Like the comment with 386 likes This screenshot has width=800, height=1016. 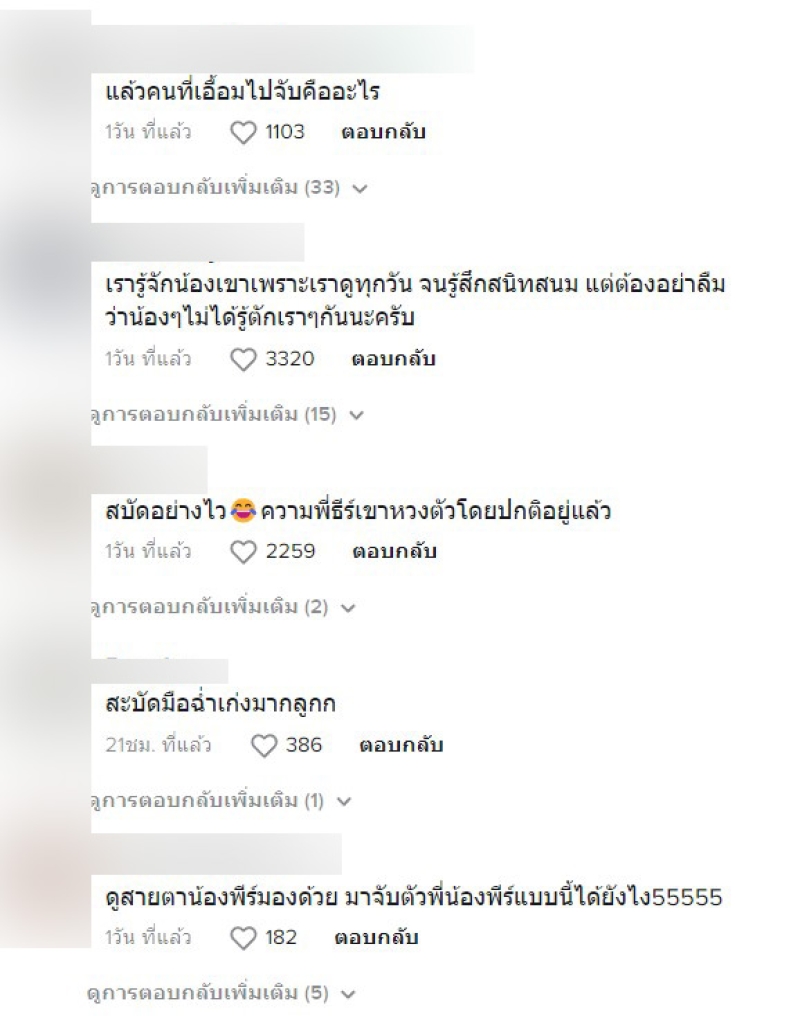pyautogui.click(x=263, y=745)
